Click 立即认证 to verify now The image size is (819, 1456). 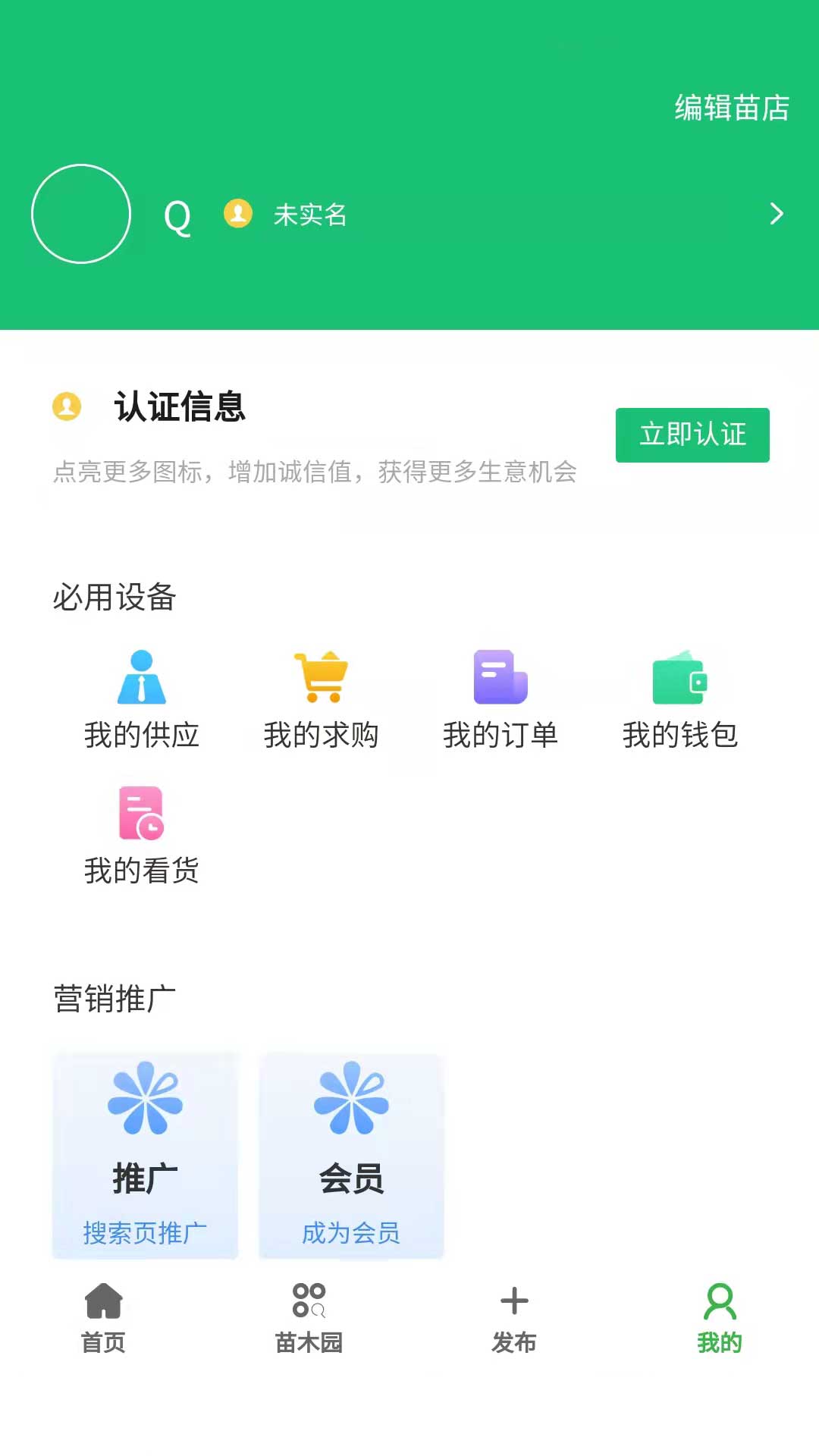(x=692, y=435)
